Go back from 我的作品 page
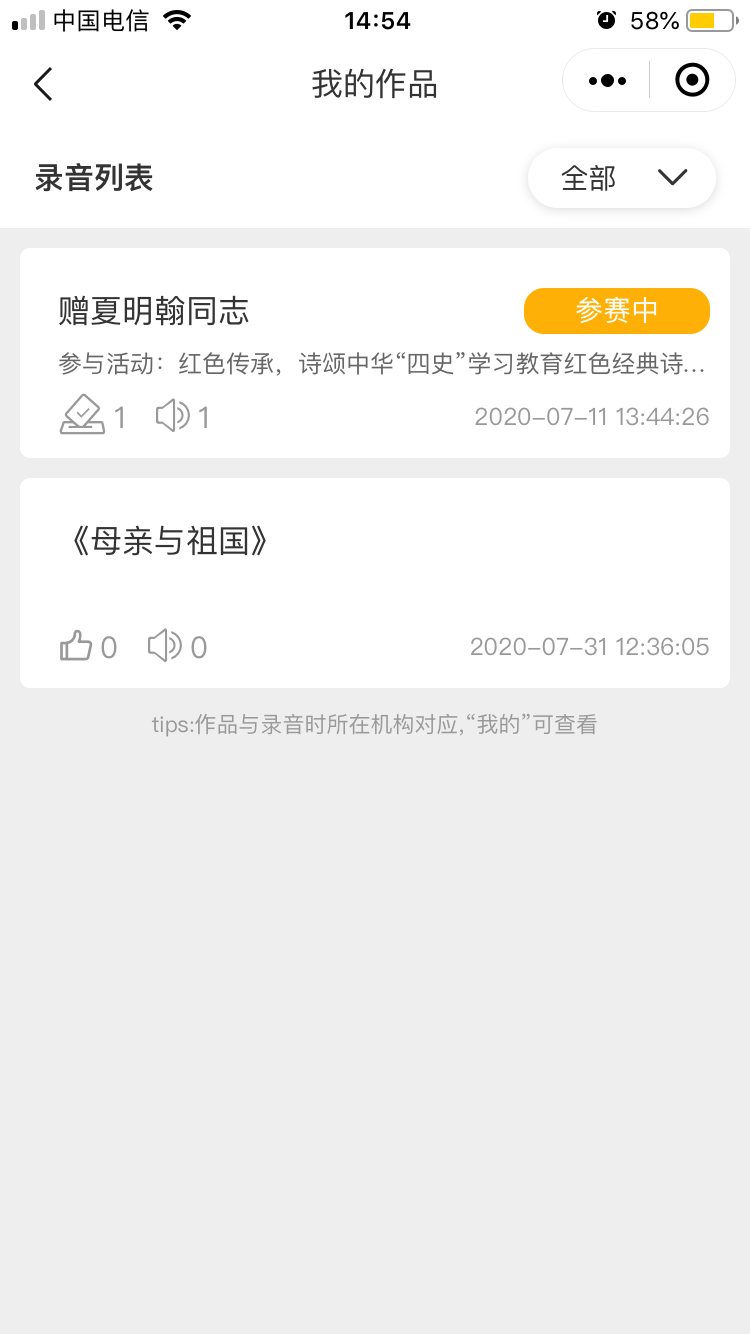The width and height of the screenshot is (750, 1334). pyautogui.click(x=43, y=84)
